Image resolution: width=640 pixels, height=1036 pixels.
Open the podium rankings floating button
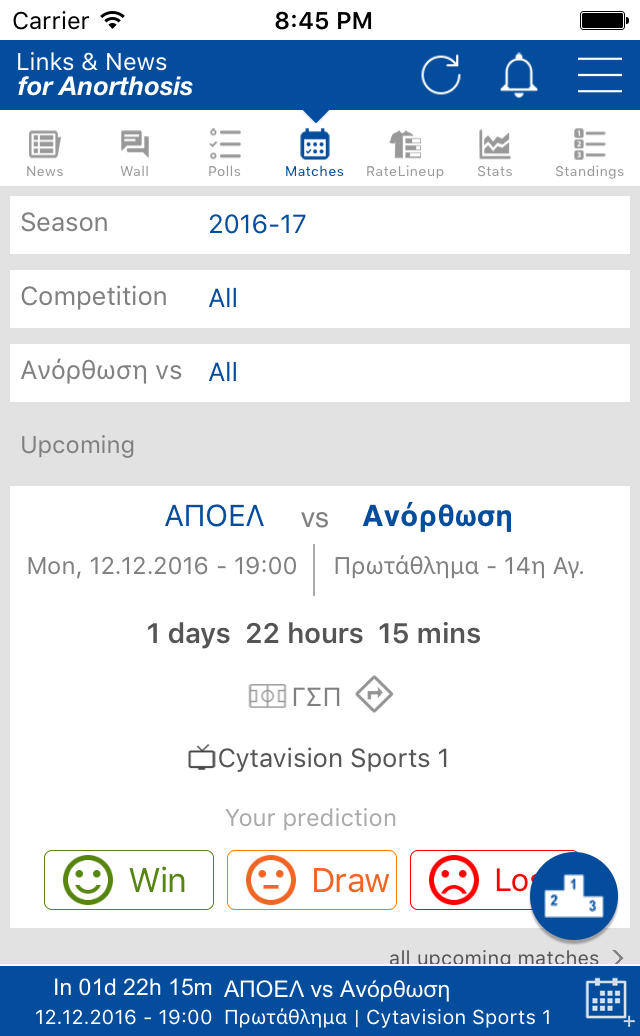click(574, 896)
